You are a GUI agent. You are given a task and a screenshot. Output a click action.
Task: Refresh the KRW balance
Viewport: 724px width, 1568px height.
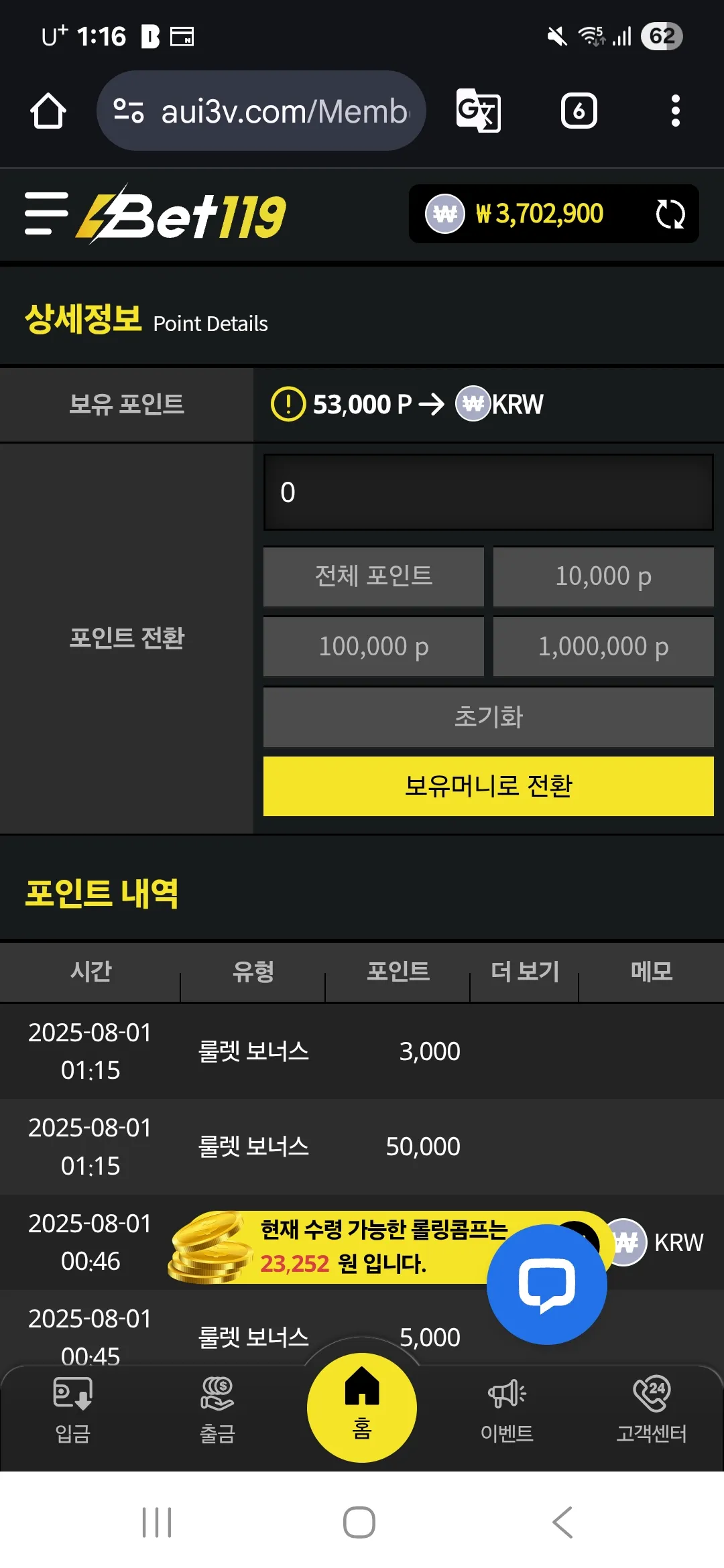coord(670,214)
